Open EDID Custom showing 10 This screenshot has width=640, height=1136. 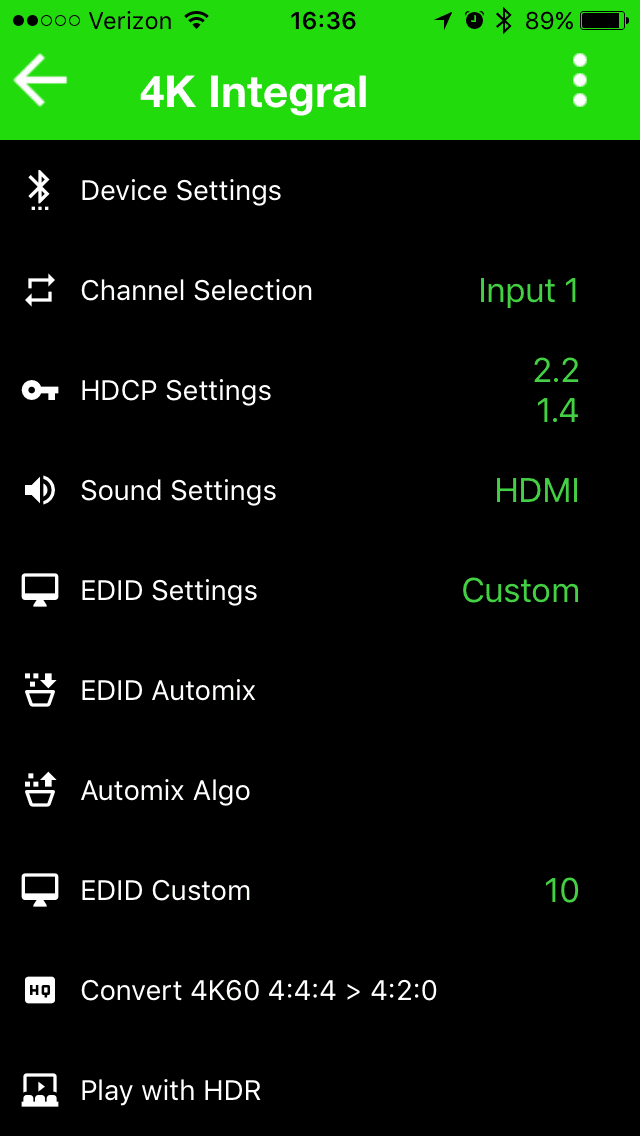point(320,890)
